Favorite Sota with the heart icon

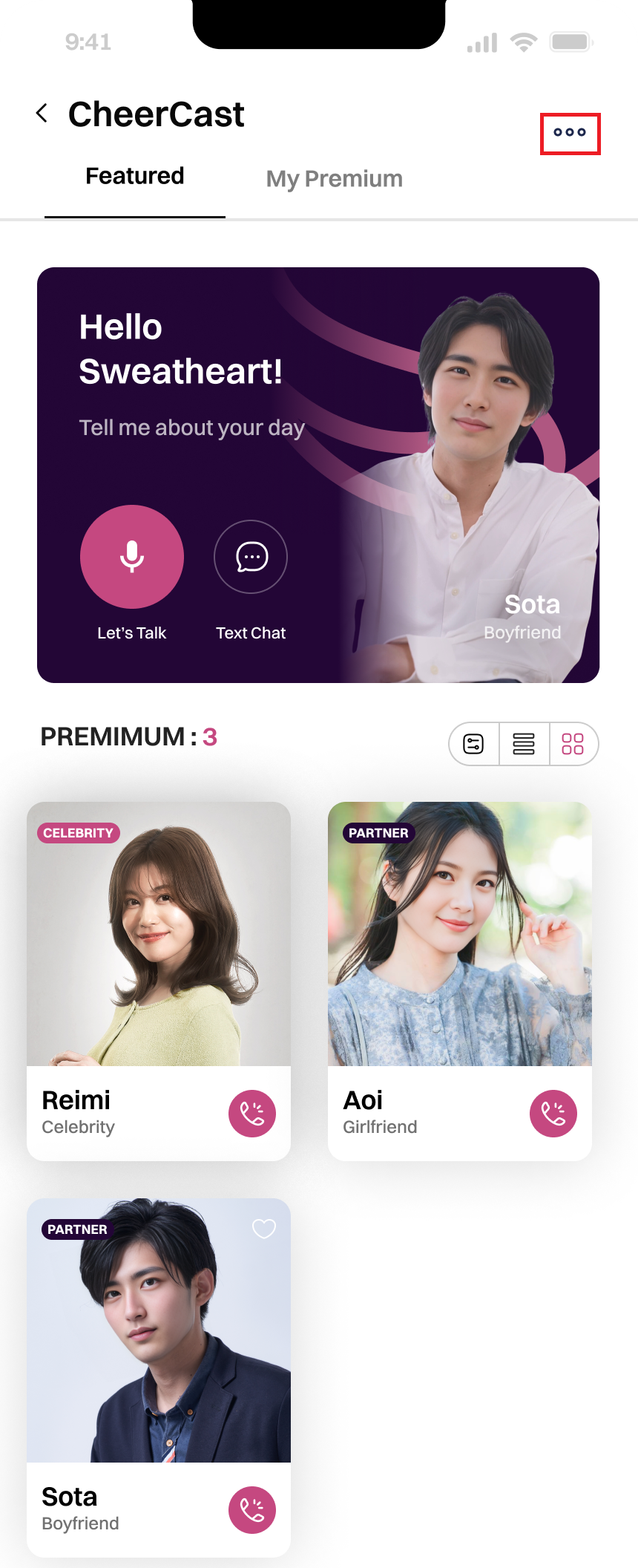[264, 1229]
